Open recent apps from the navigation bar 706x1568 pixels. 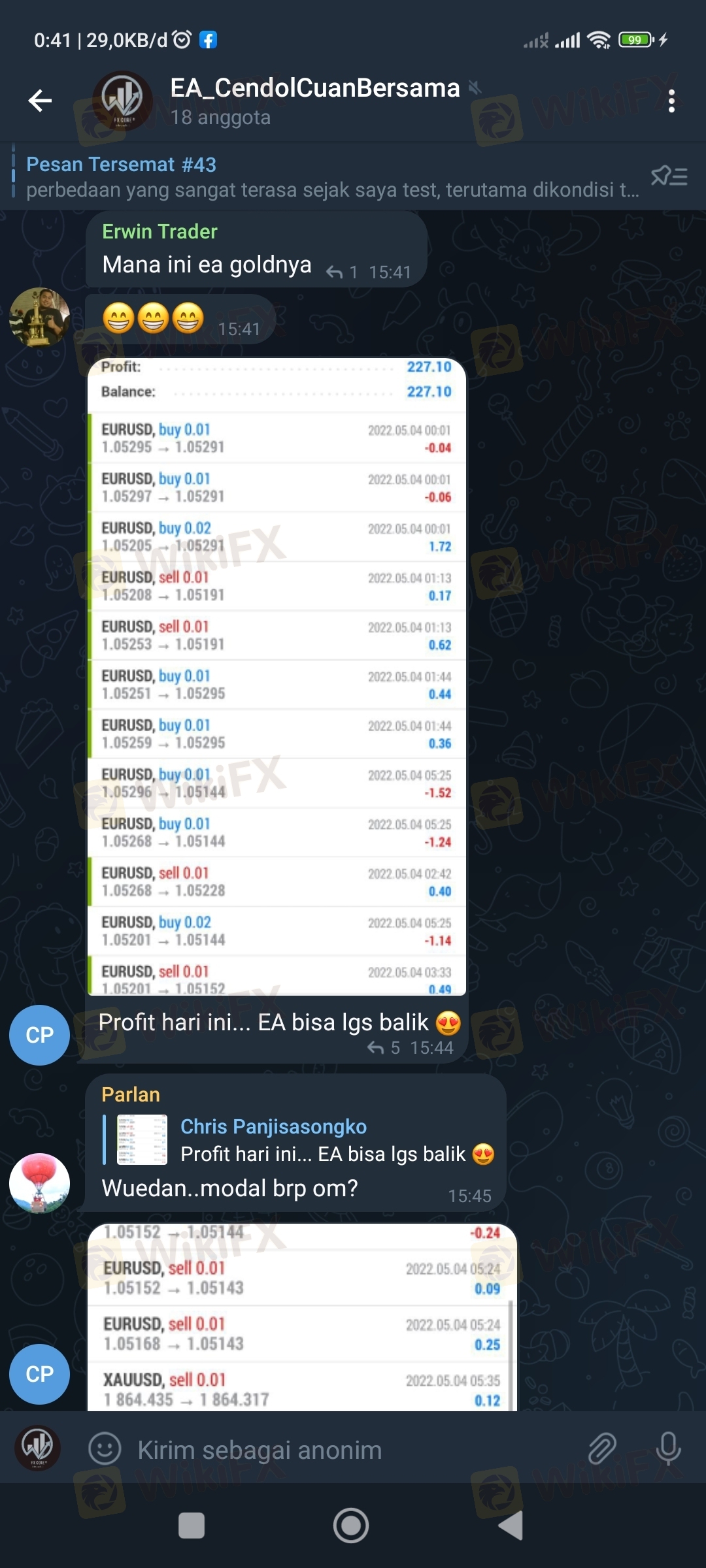tap(192, 1526)
